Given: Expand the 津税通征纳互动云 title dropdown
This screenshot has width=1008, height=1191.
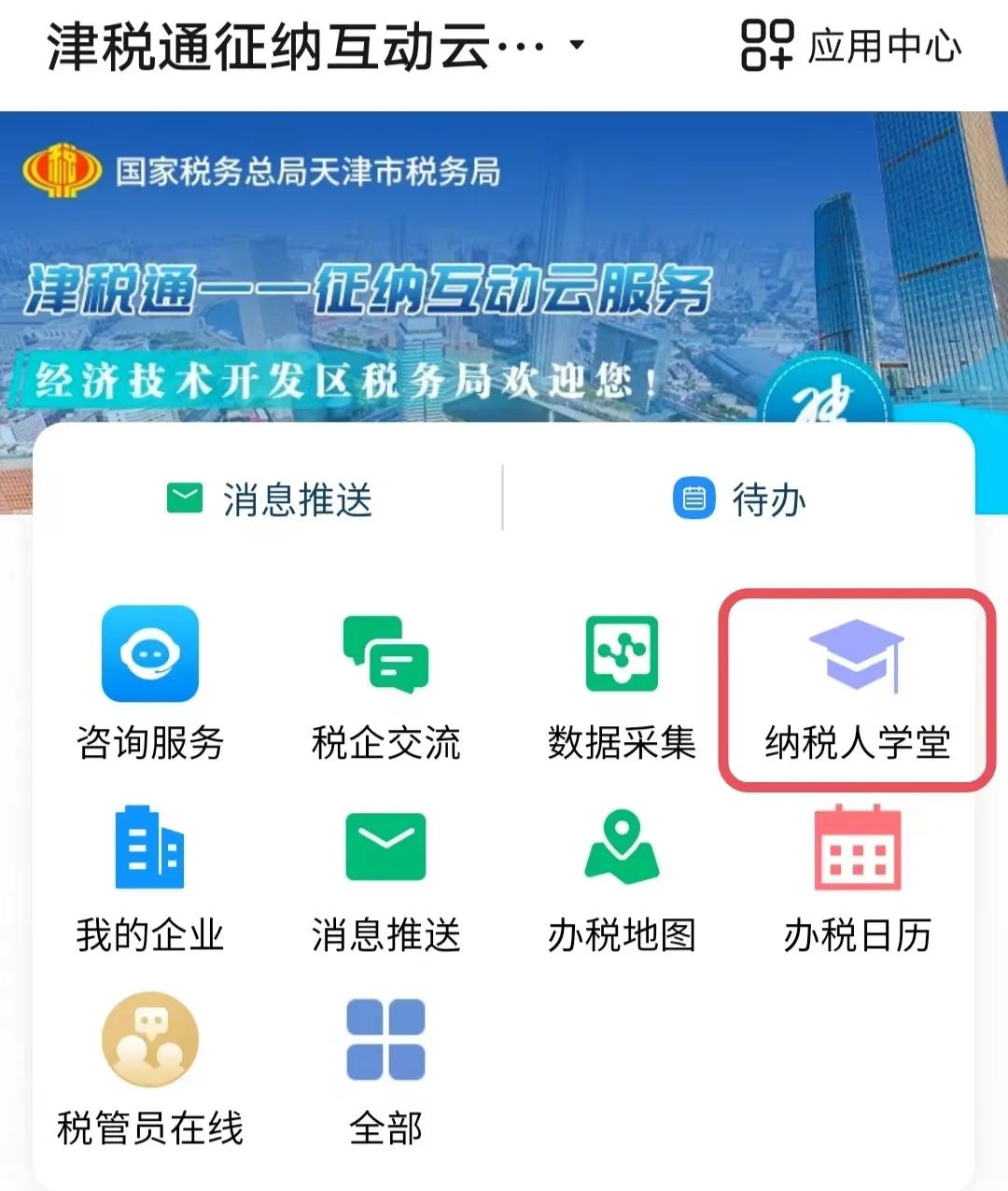Looking at the screenshot, I should (x=577, y=45).
